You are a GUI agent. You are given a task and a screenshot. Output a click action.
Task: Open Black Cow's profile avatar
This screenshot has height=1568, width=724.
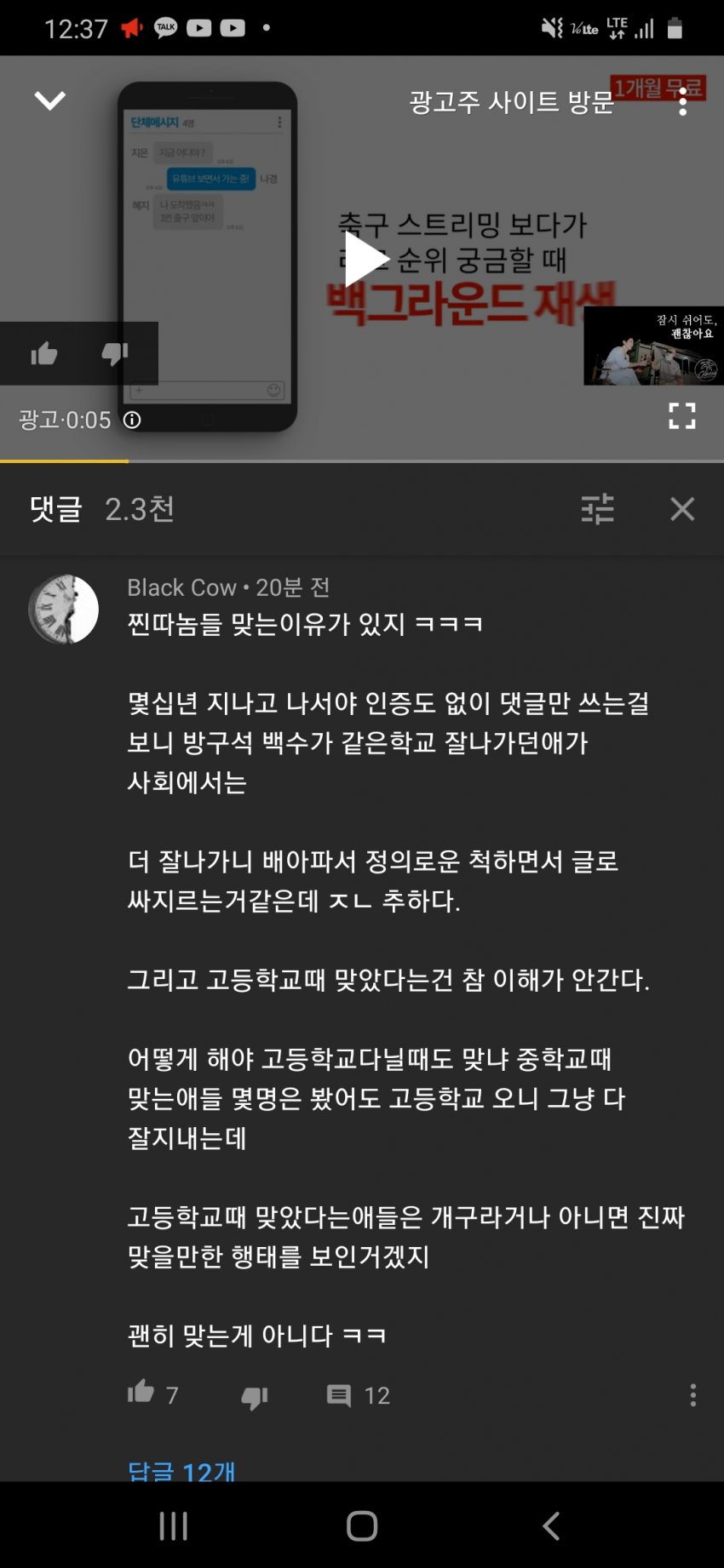[64, 609]
